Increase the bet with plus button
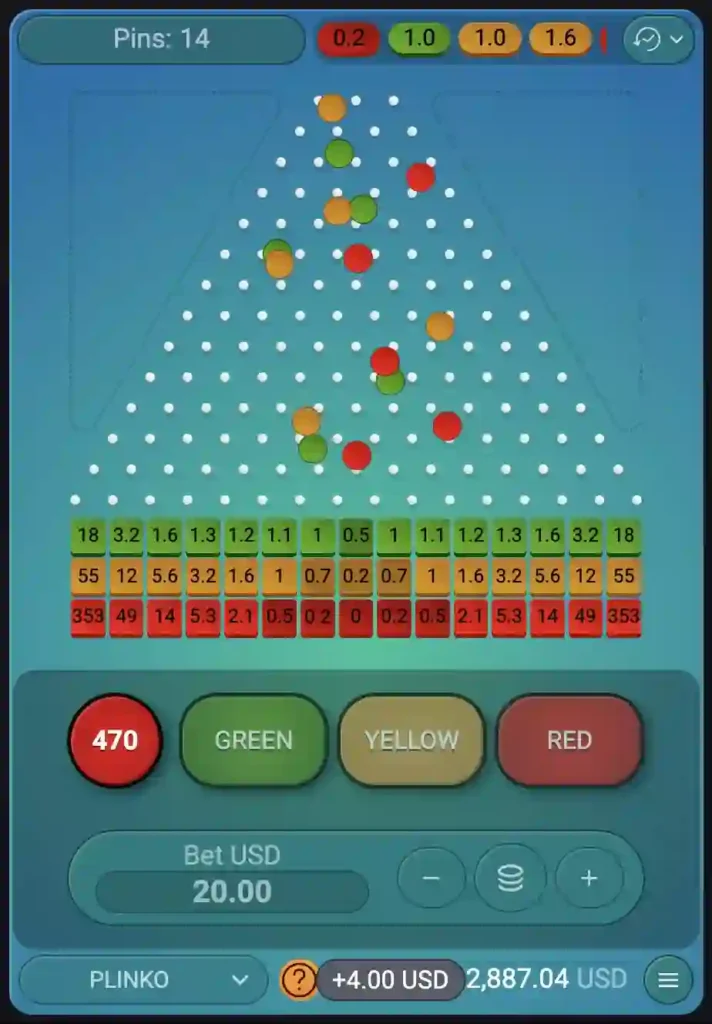The width and height of the screenshot is (712, 1024). (x=589, y=878)
